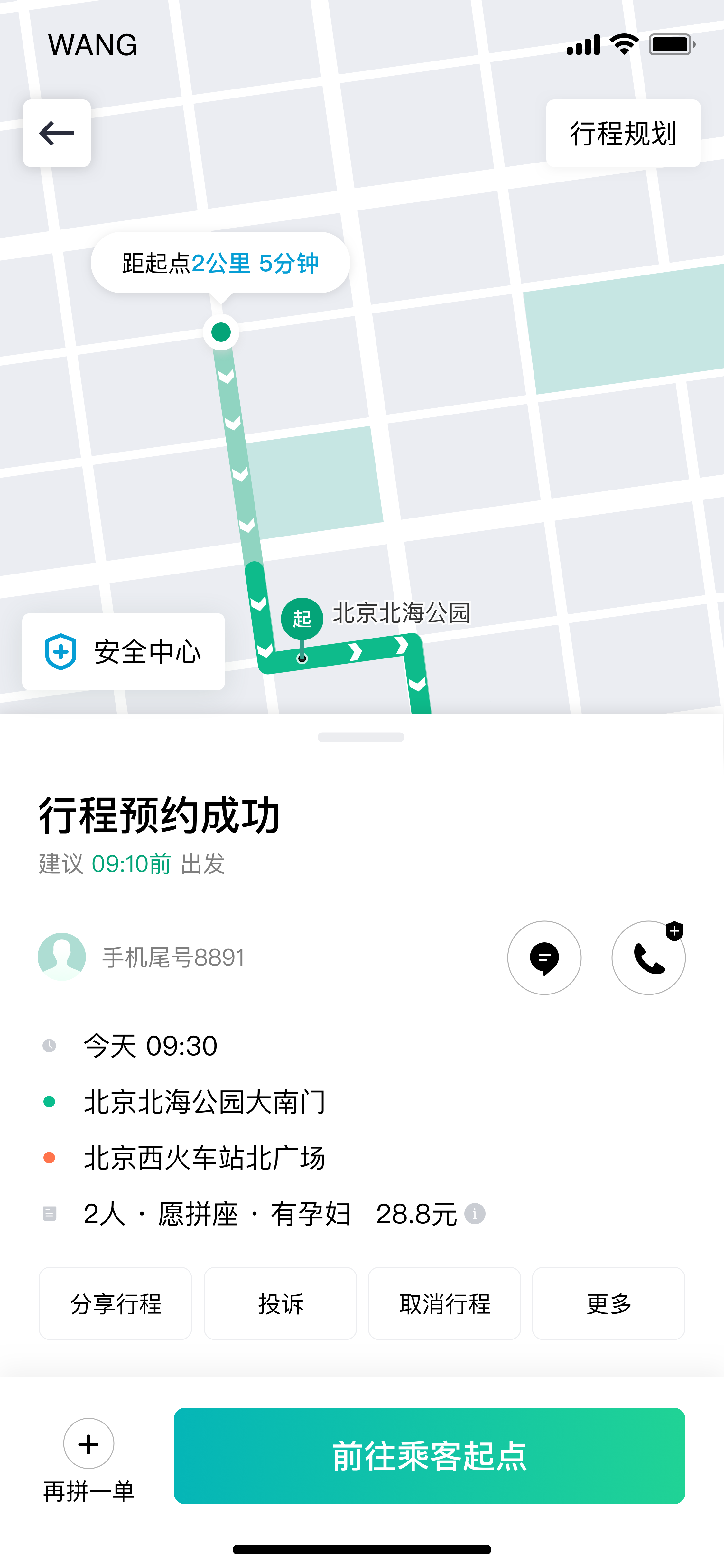Tap the panel drag handle
This screenshot has width=724, height=1568.
click(x=361, y=737)
